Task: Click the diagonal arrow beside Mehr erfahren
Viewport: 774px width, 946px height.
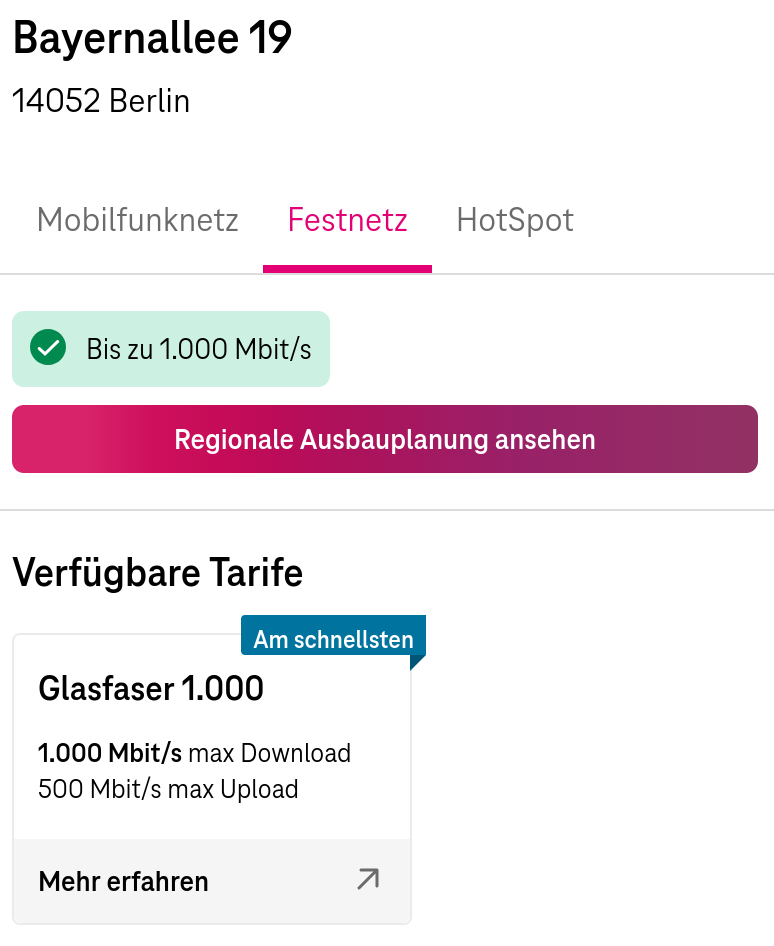Action: coord(368,879)
